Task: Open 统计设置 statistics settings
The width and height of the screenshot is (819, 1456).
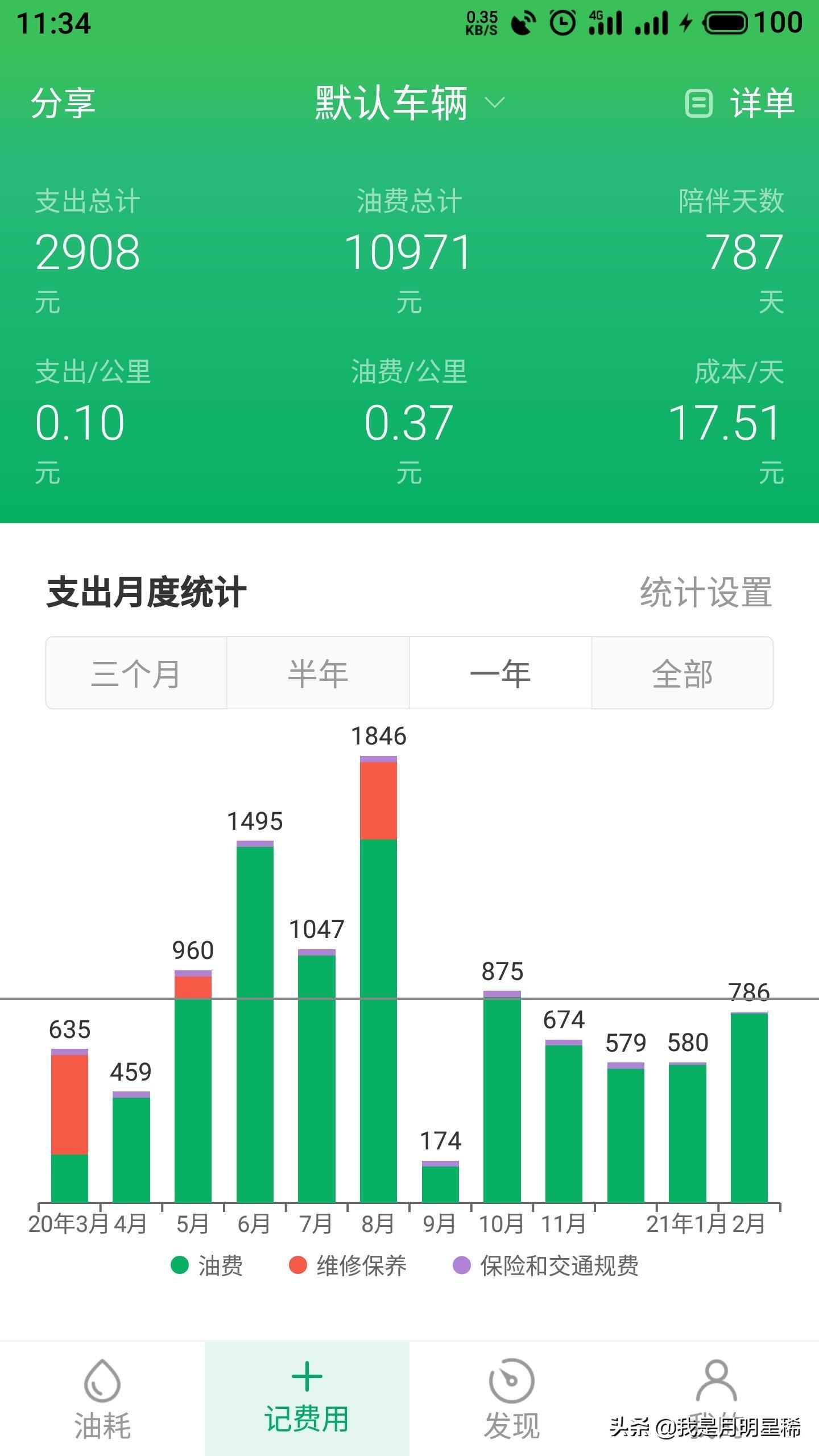Action: 706,592
